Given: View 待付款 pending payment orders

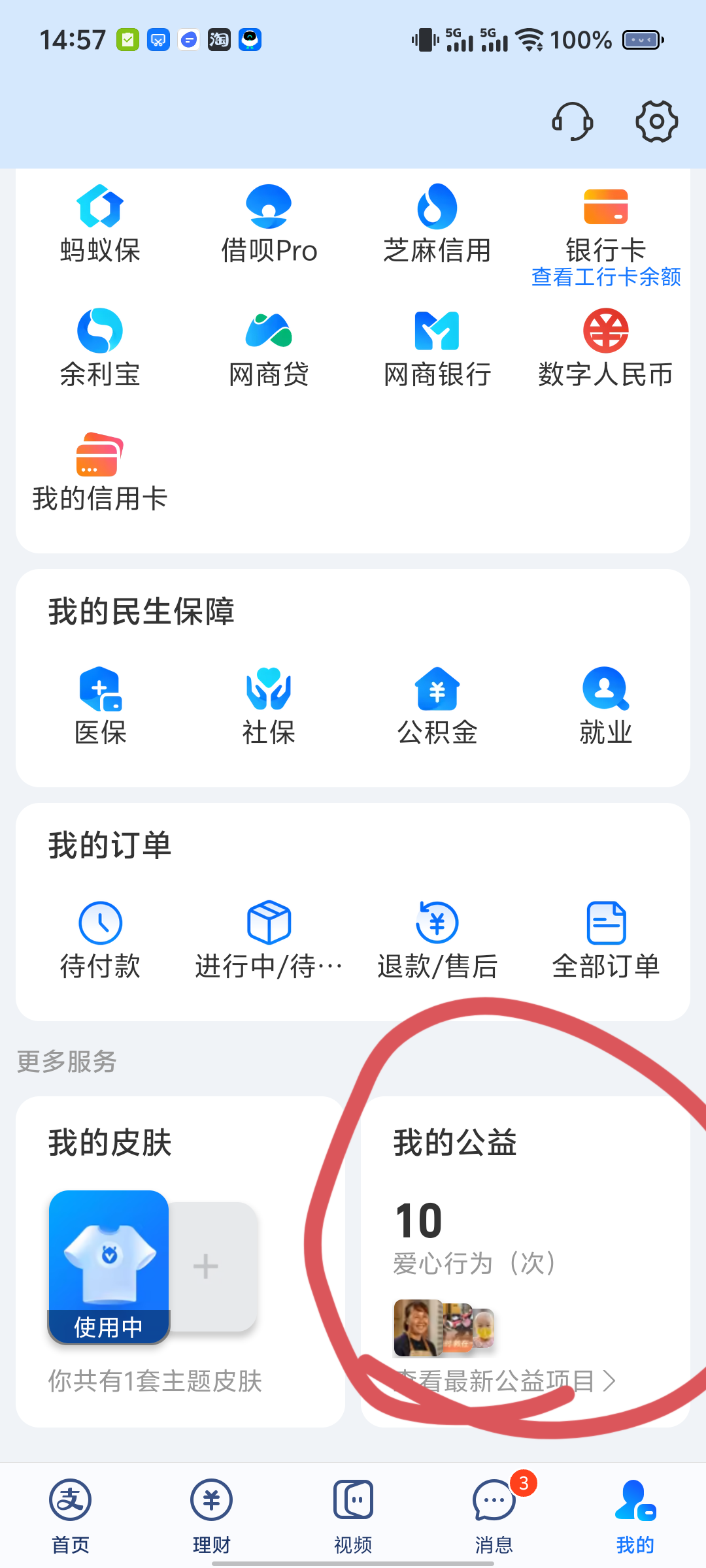Looking at the screenshot, I should coord(100,939).
